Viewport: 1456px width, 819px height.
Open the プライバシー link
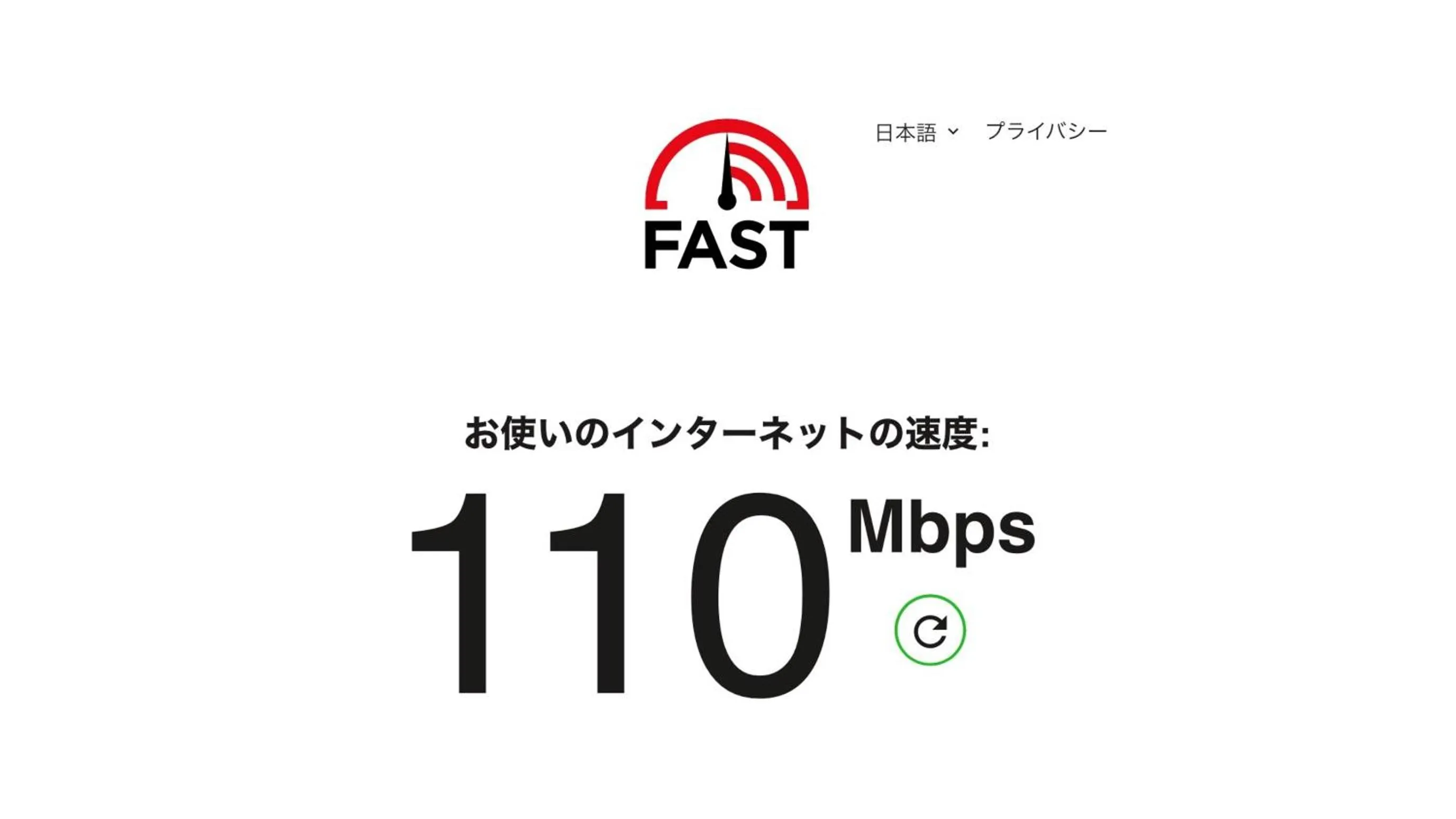pos(1046,132)
